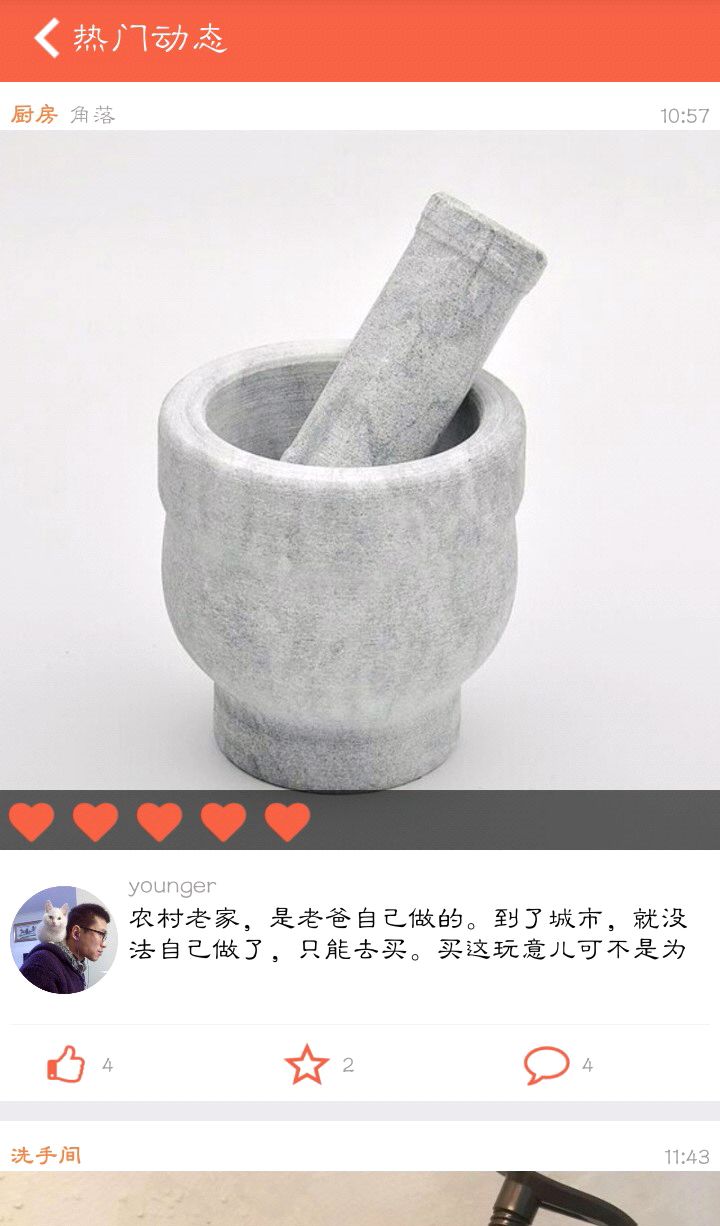Go back from 热门动态 page
720x1226 pixels.
(47, 39)
